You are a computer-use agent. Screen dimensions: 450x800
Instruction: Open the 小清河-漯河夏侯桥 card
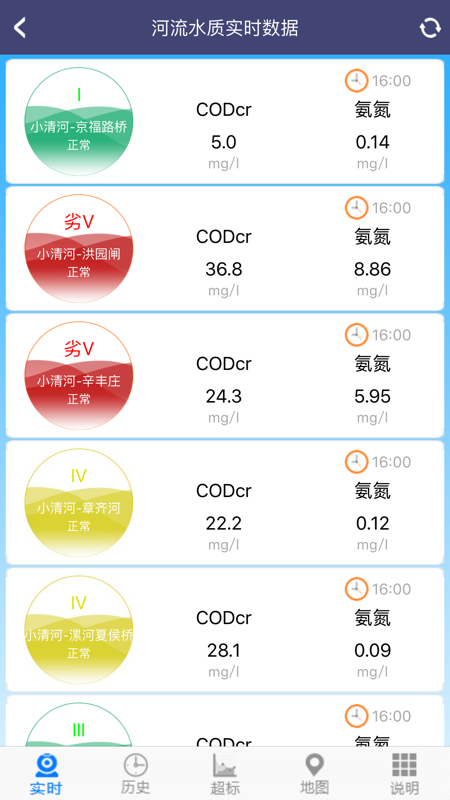coord(225,630)
